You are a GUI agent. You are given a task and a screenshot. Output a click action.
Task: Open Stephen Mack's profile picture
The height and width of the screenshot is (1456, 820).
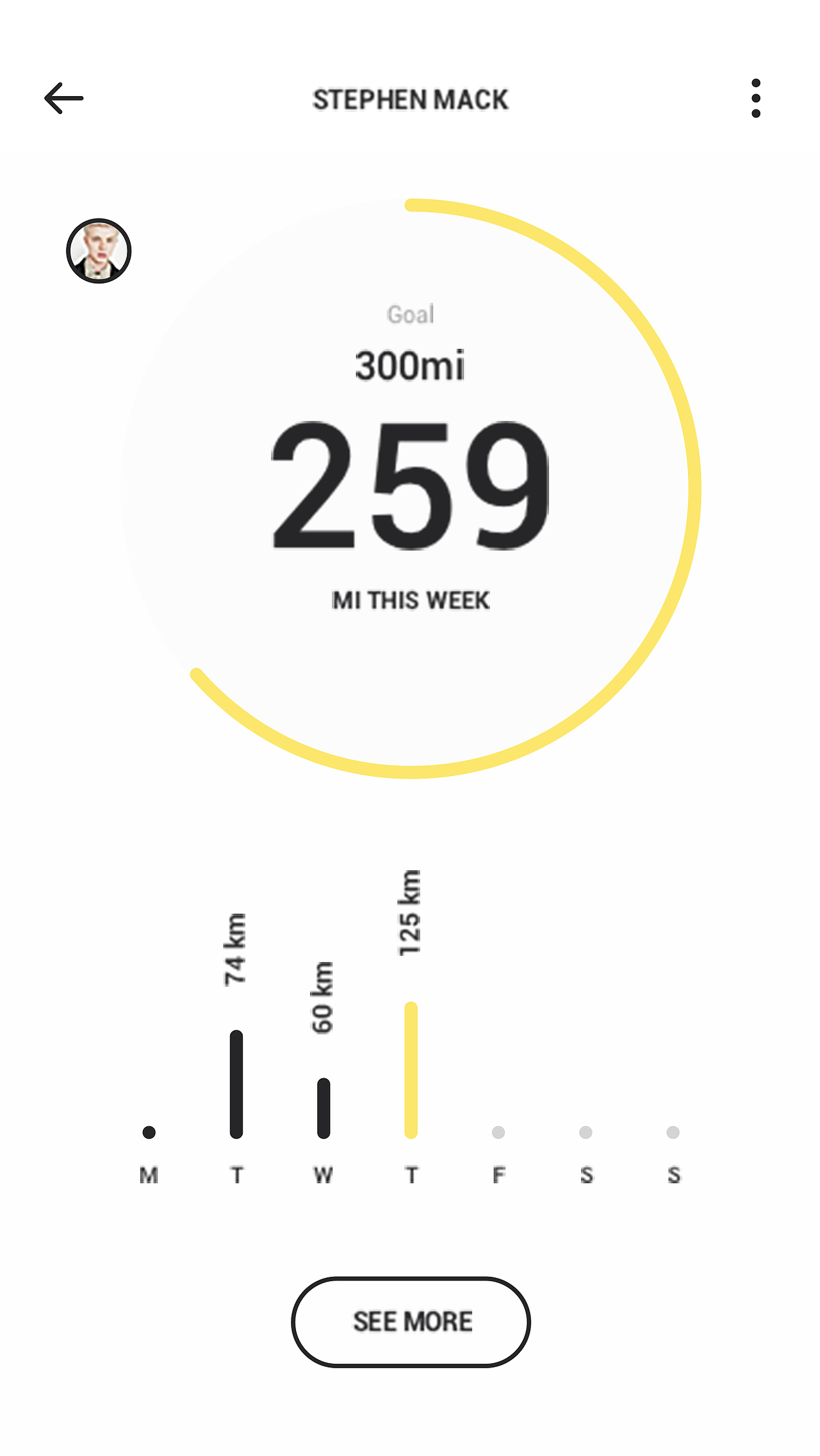[99, 251]
